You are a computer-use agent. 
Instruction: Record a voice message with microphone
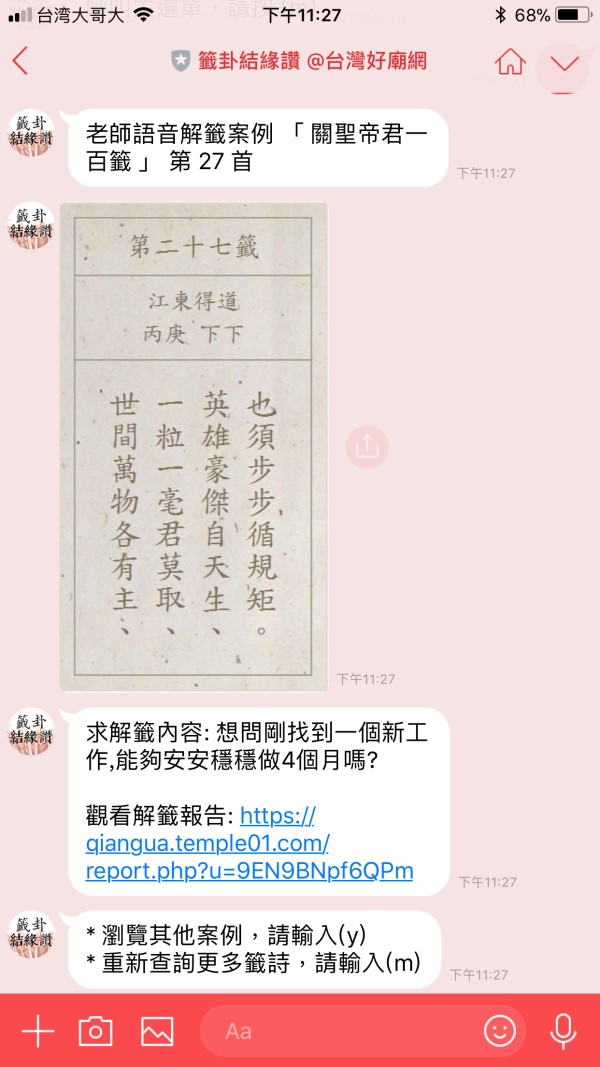tap(563, 1030)
